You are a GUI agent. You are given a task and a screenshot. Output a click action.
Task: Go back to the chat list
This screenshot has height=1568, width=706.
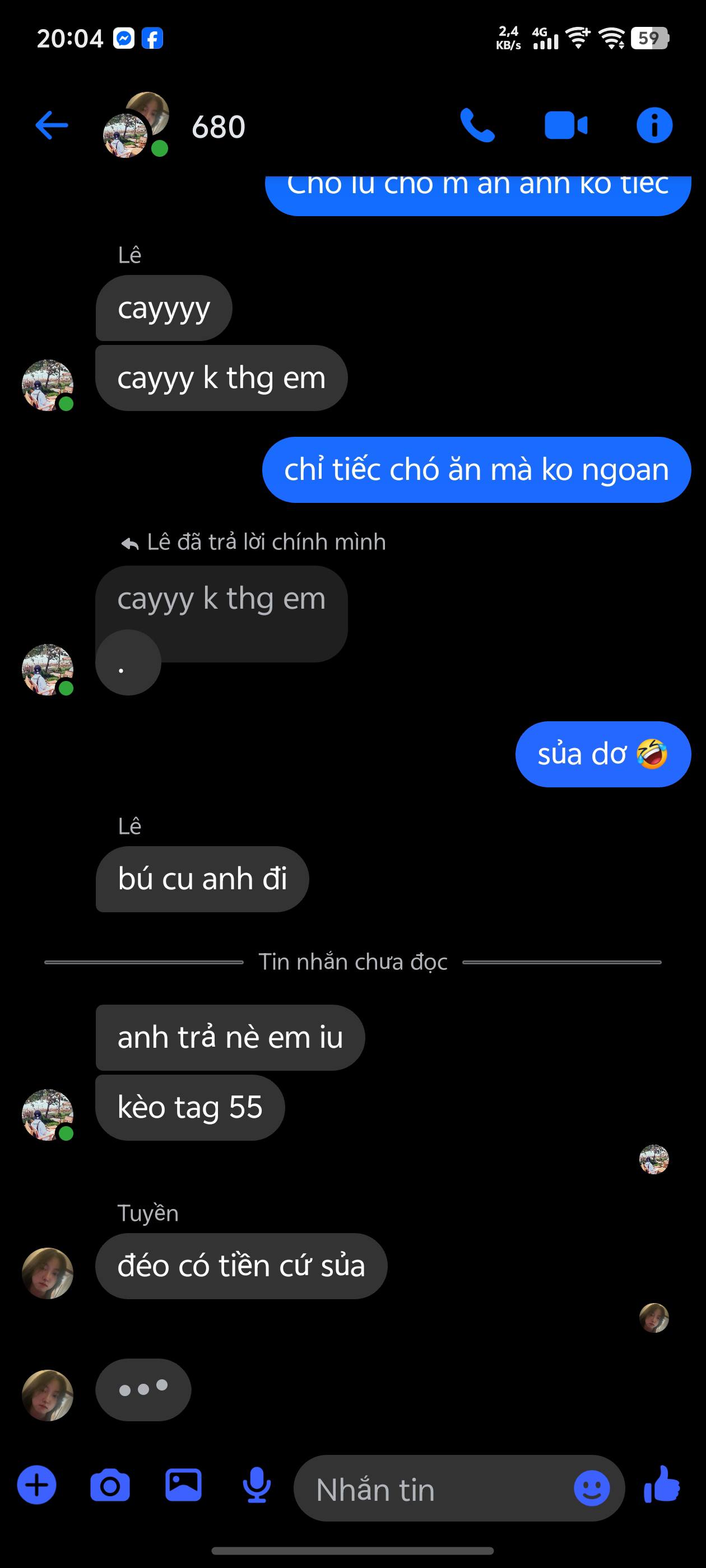pos(51,126)
